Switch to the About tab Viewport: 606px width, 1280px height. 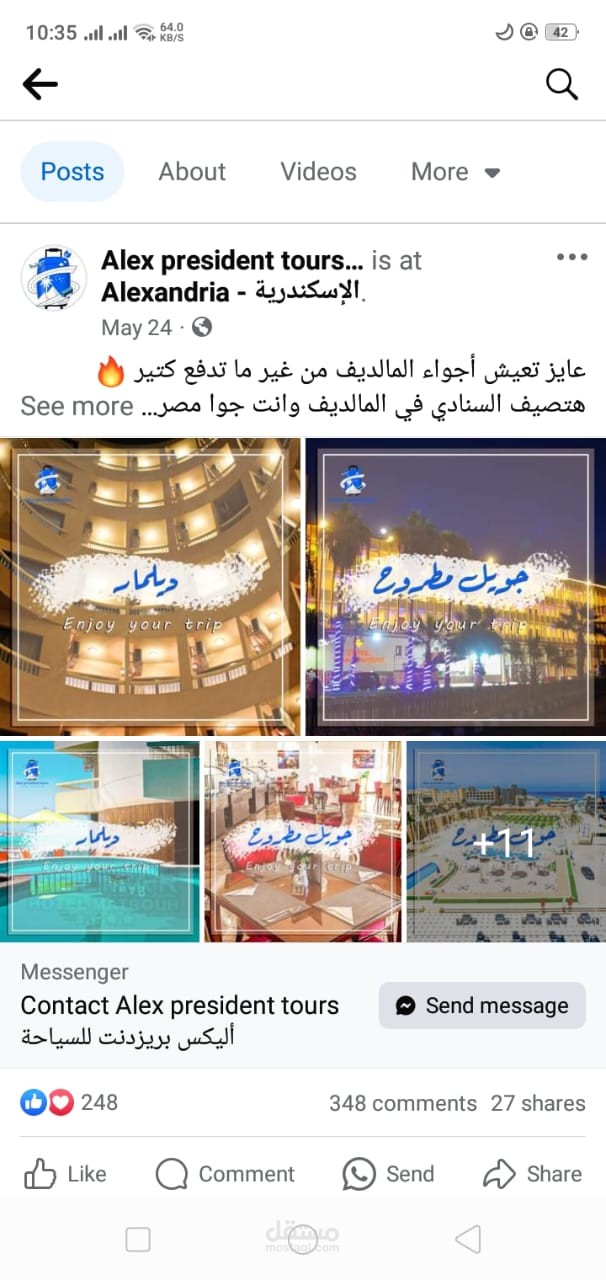(192, 172)
